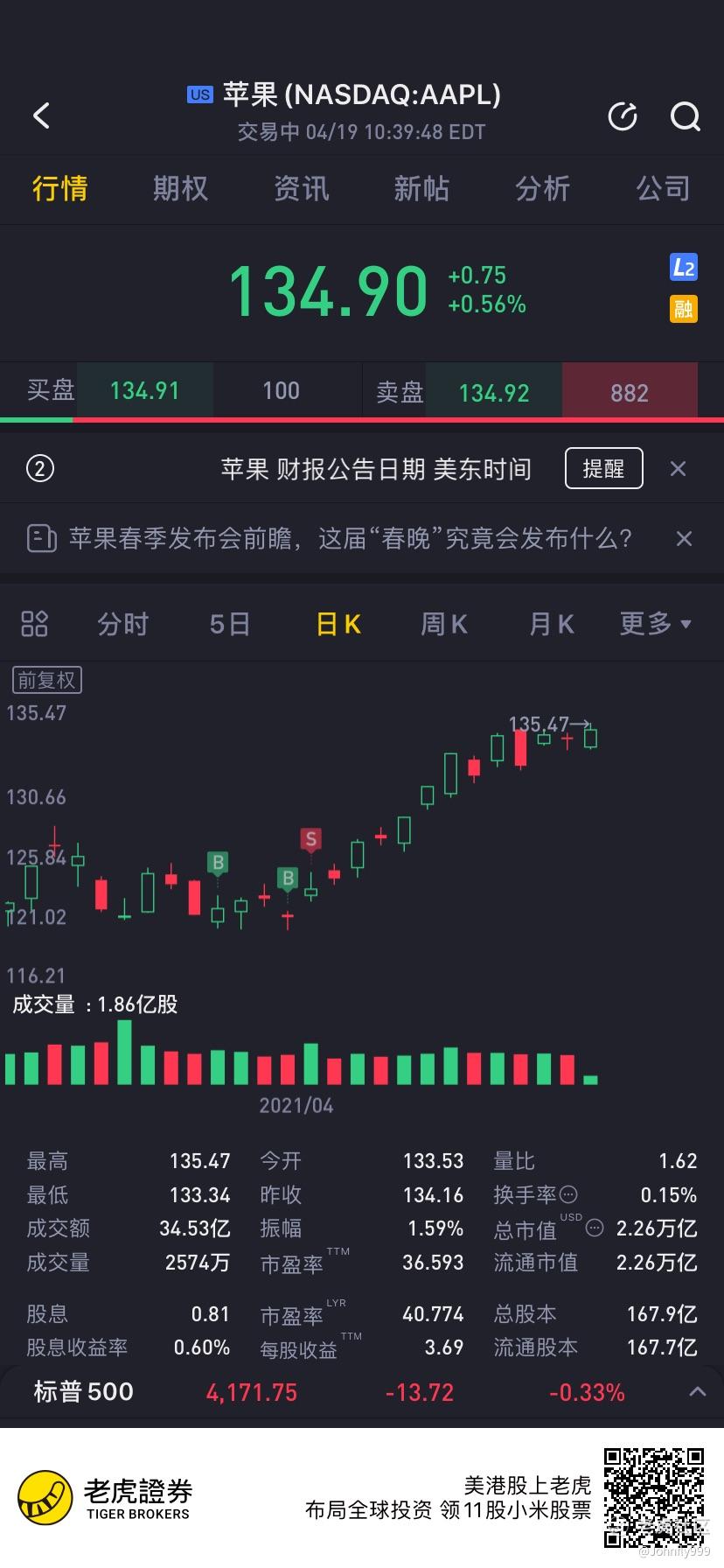724x1568 pixels.
Task: Open the search magnifier
Action: [x=685, y=115]
